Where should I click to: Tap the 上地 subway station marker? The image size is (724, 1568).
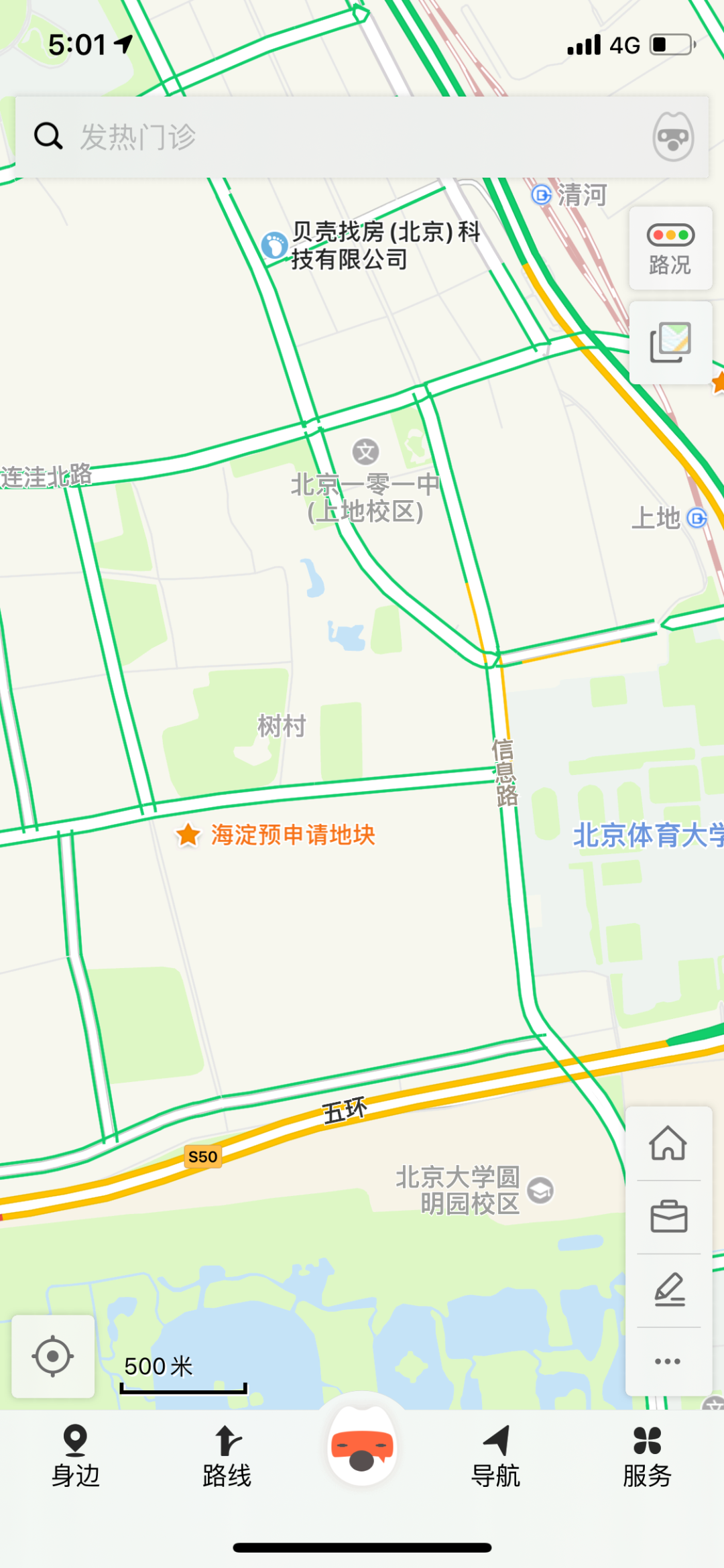670,518
